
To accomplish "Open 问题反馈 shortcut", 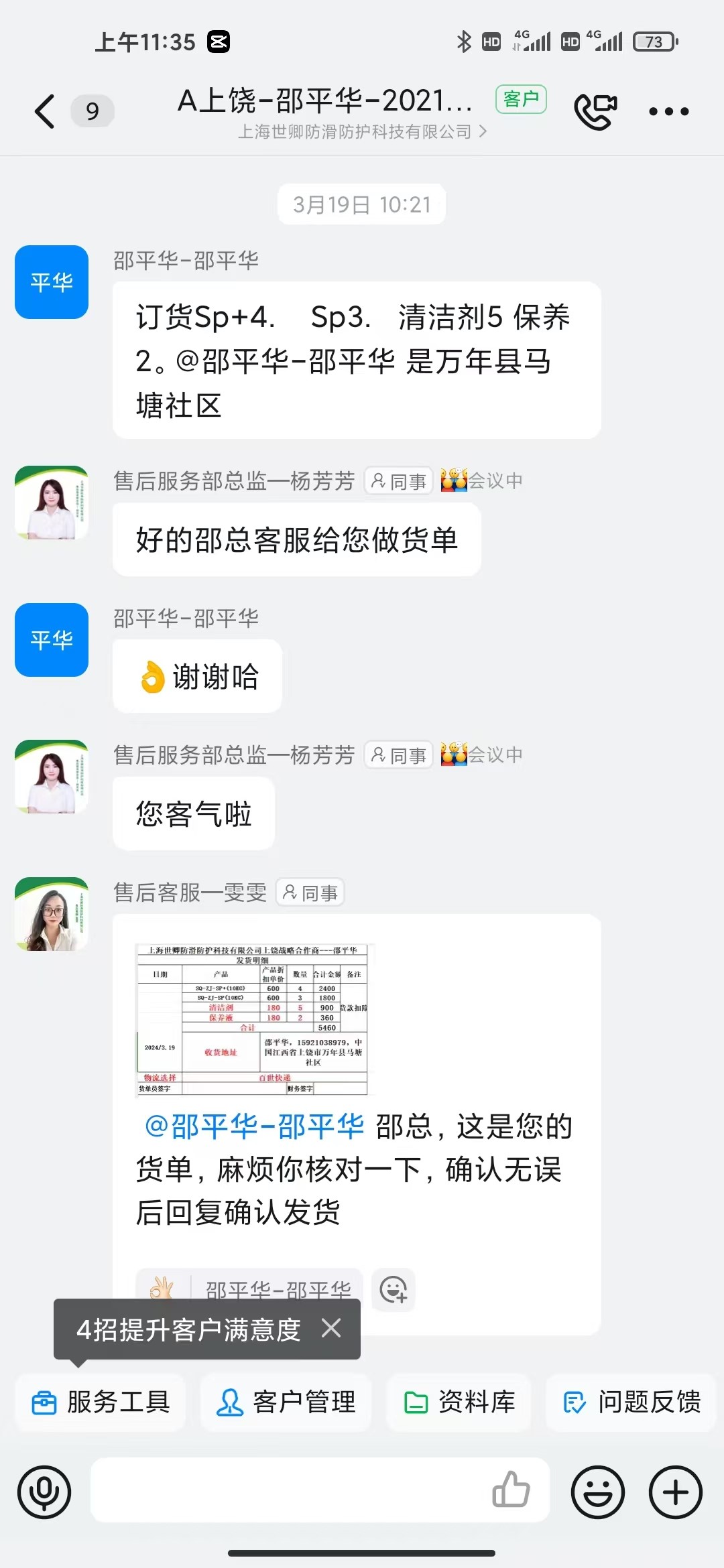I will click(631, 1402).
